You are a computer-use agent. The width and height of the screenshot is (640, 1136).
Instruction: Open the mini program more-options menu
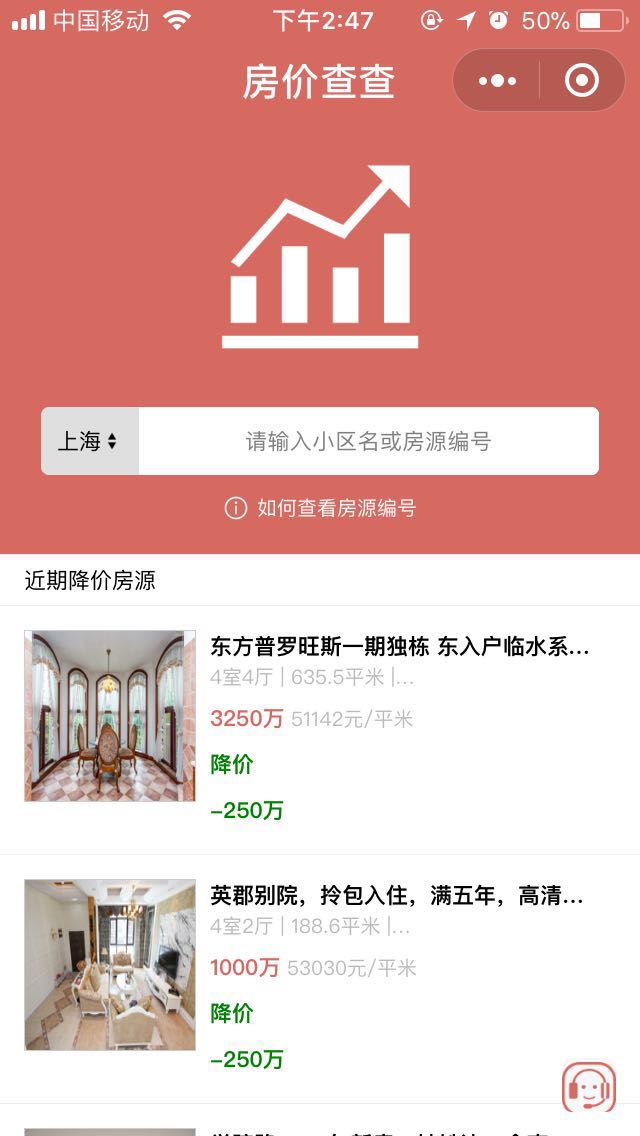(497, 80)
